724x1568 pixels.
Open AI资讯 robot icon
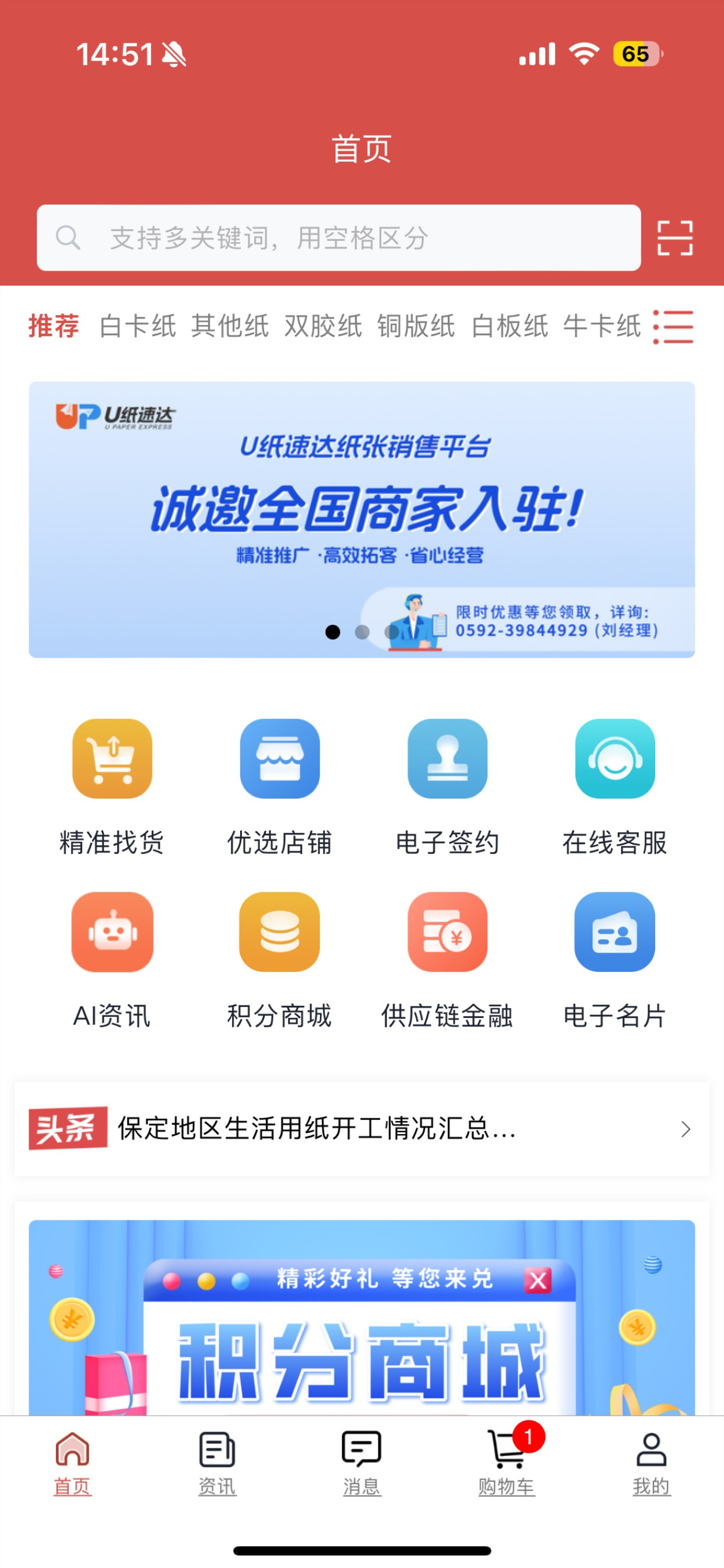(113, 933)
